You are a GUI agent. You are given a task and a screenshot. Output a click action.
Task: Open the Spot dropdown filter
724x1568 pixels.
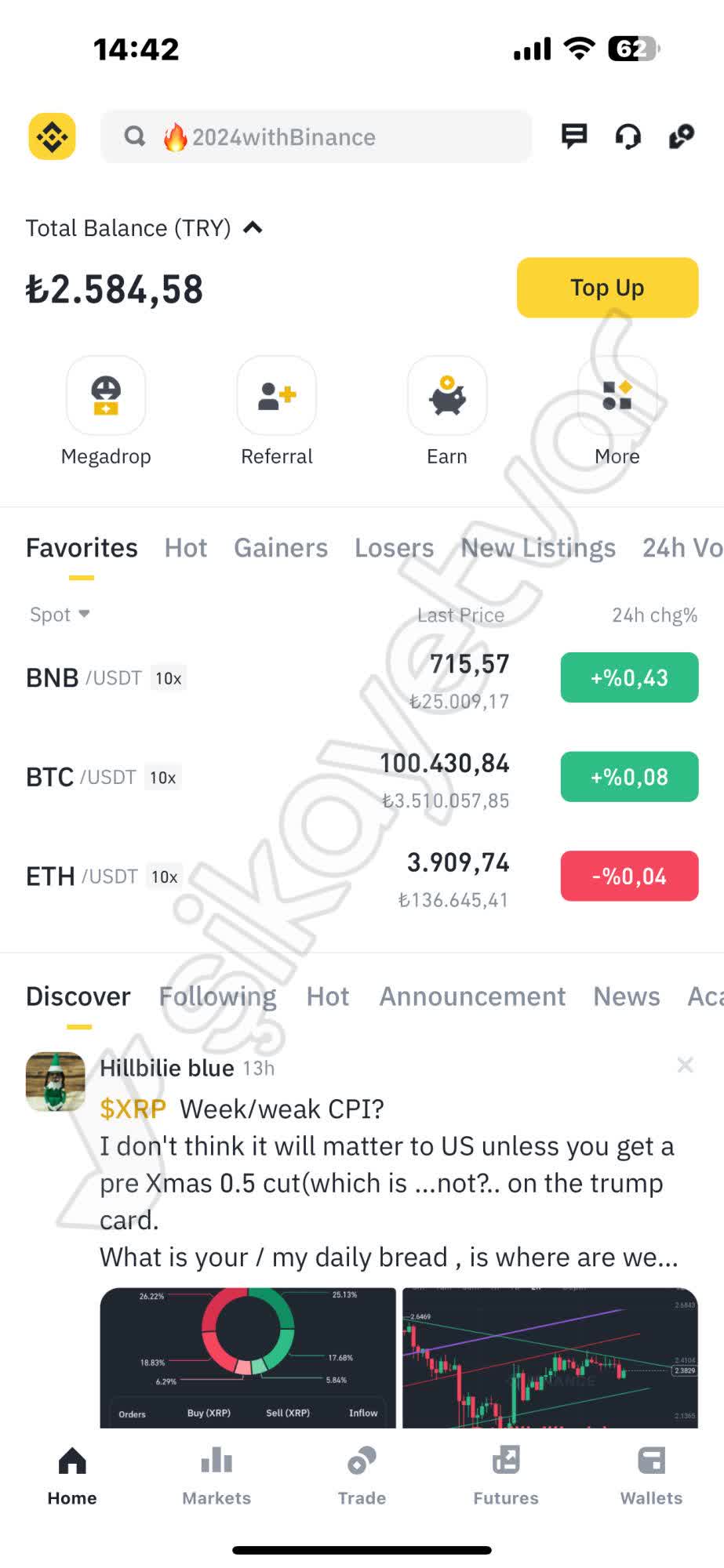tap(60, 615)
